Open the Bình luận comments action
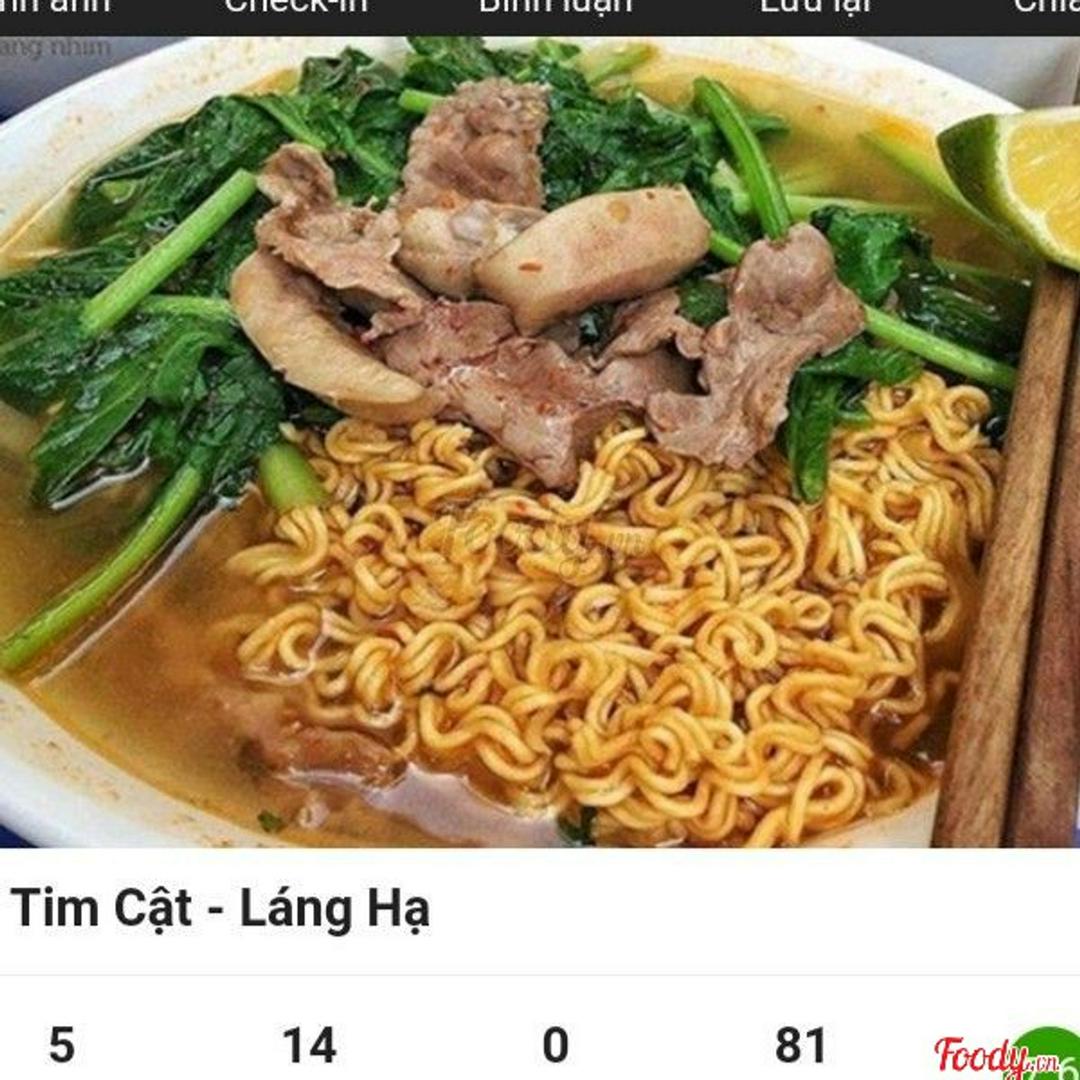Image resolution: width=1080 pixels, height=1080 pixels. [555, 8]
